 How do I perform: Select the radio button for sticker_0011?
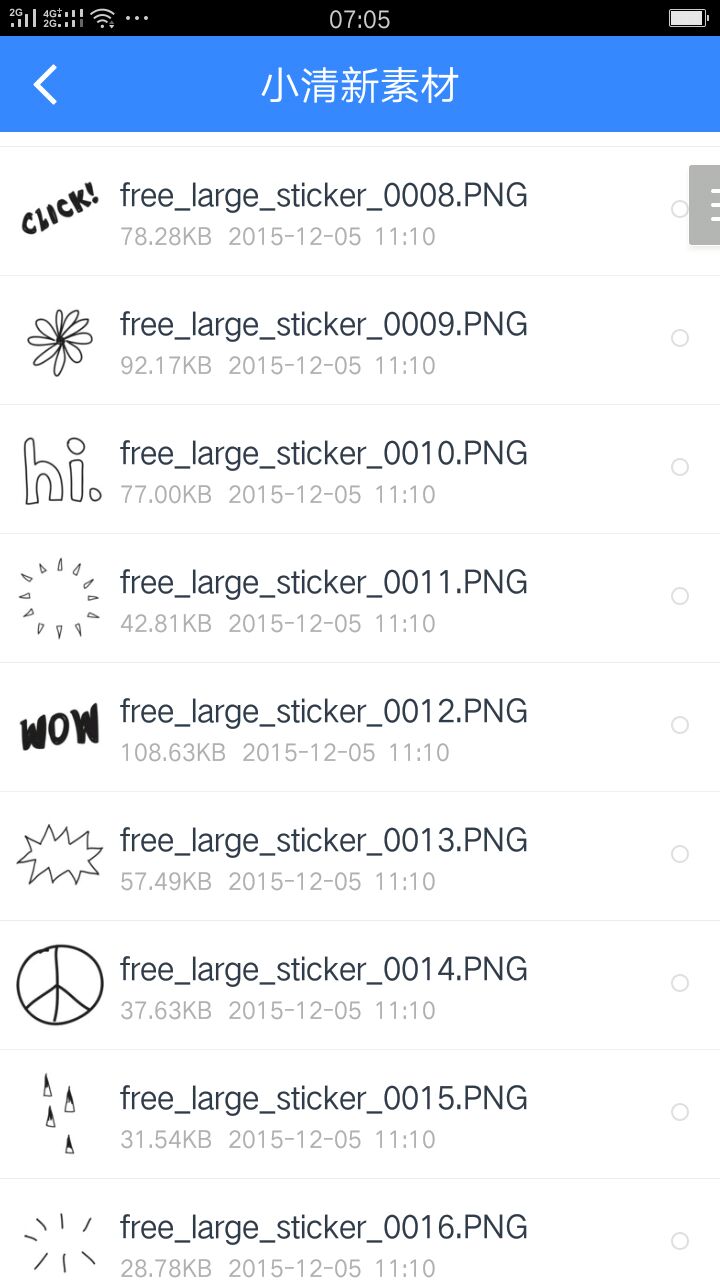680,596
